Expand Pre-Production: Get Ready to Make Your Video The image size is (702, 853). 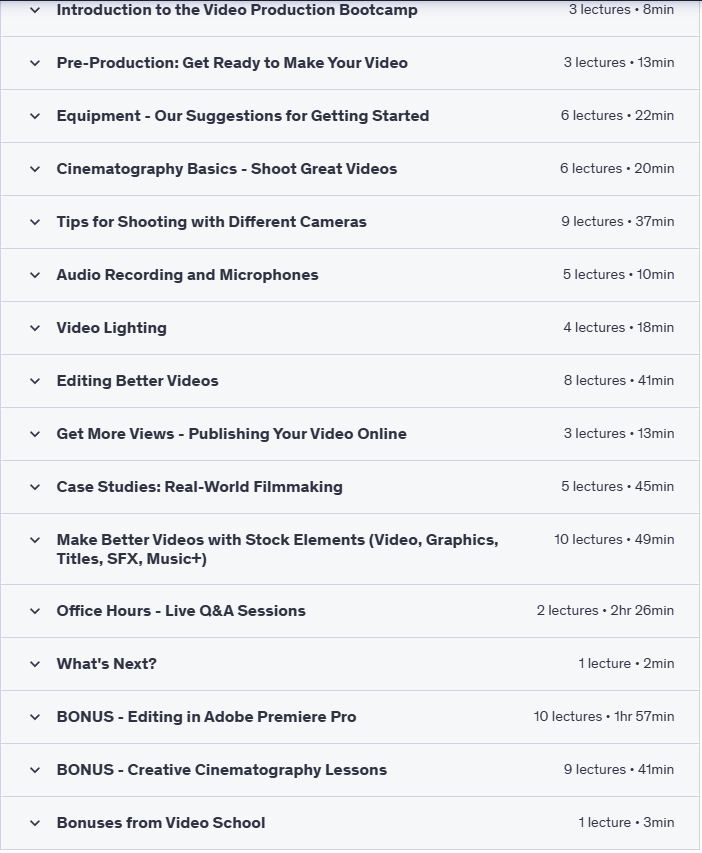(232, 62)
